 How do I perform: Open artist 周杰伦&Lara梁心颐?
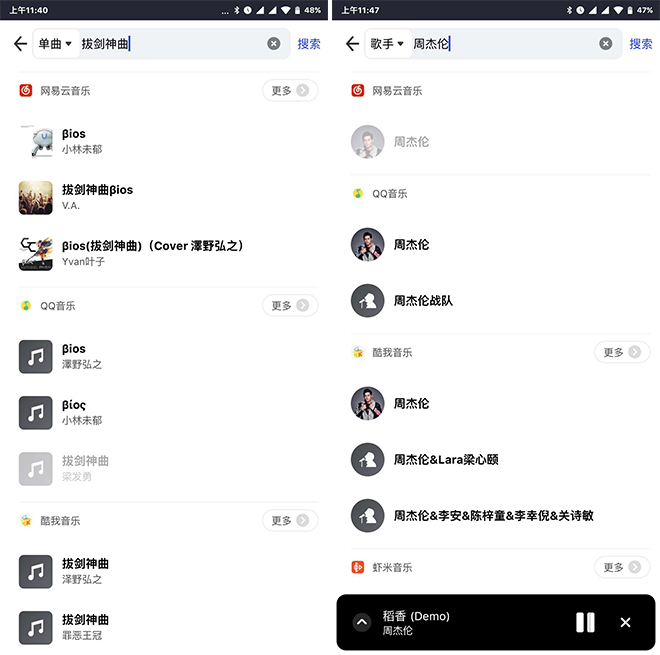point(445,460)
